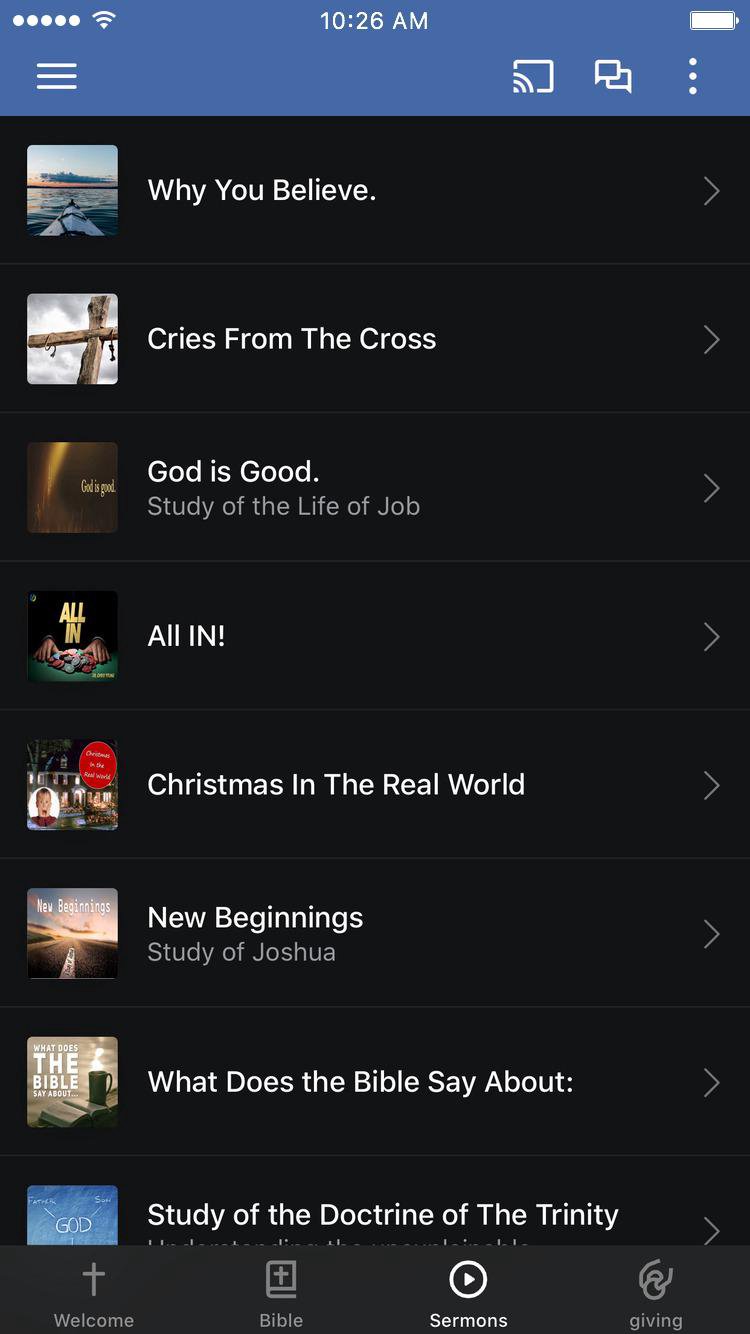Select God is Good sermon series
The height and width of the screenshot is (1334, 750).
tap(375, 488)
